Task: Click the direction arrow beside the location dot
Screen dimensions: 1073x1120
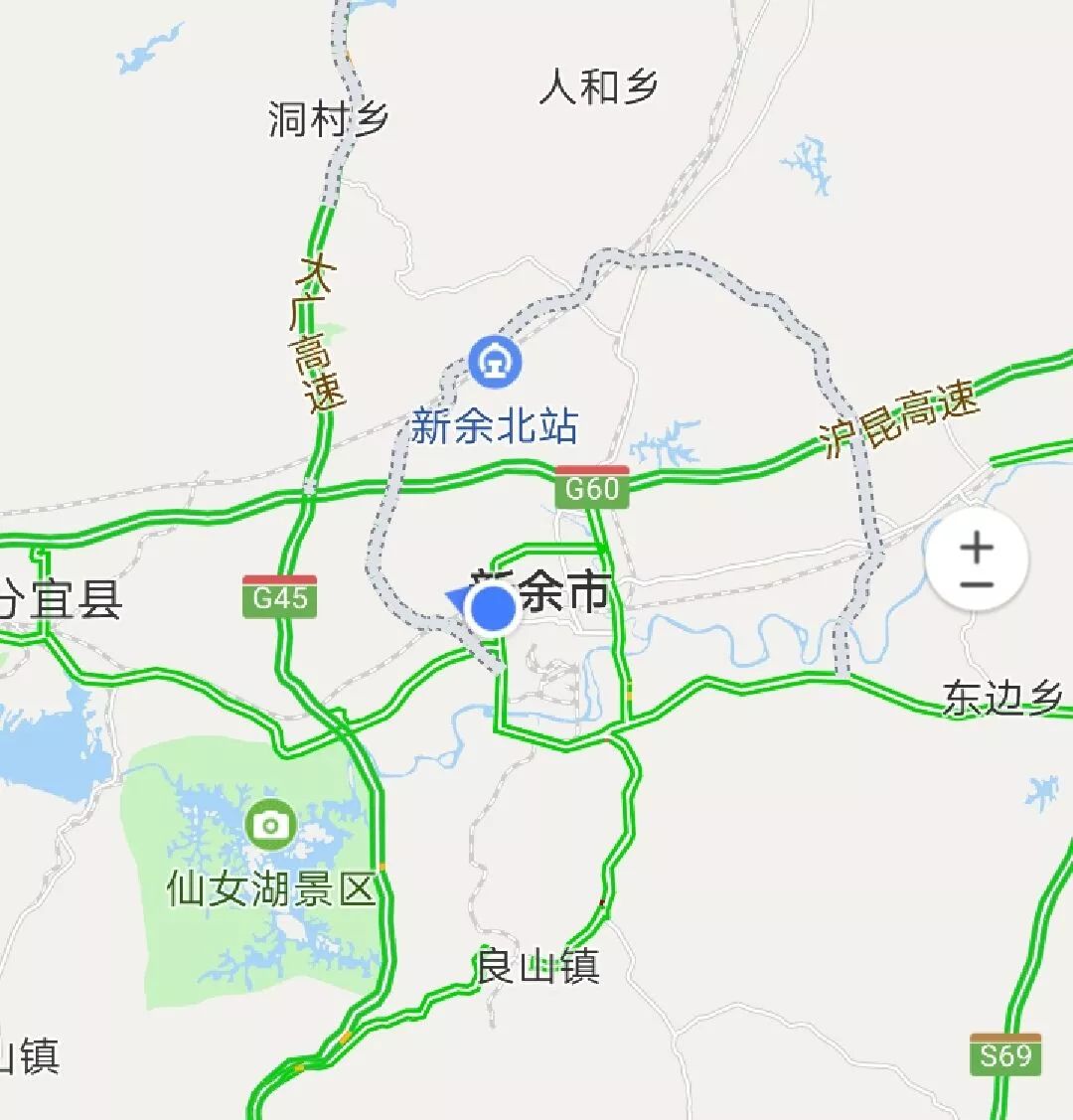Action: [458, 600]
